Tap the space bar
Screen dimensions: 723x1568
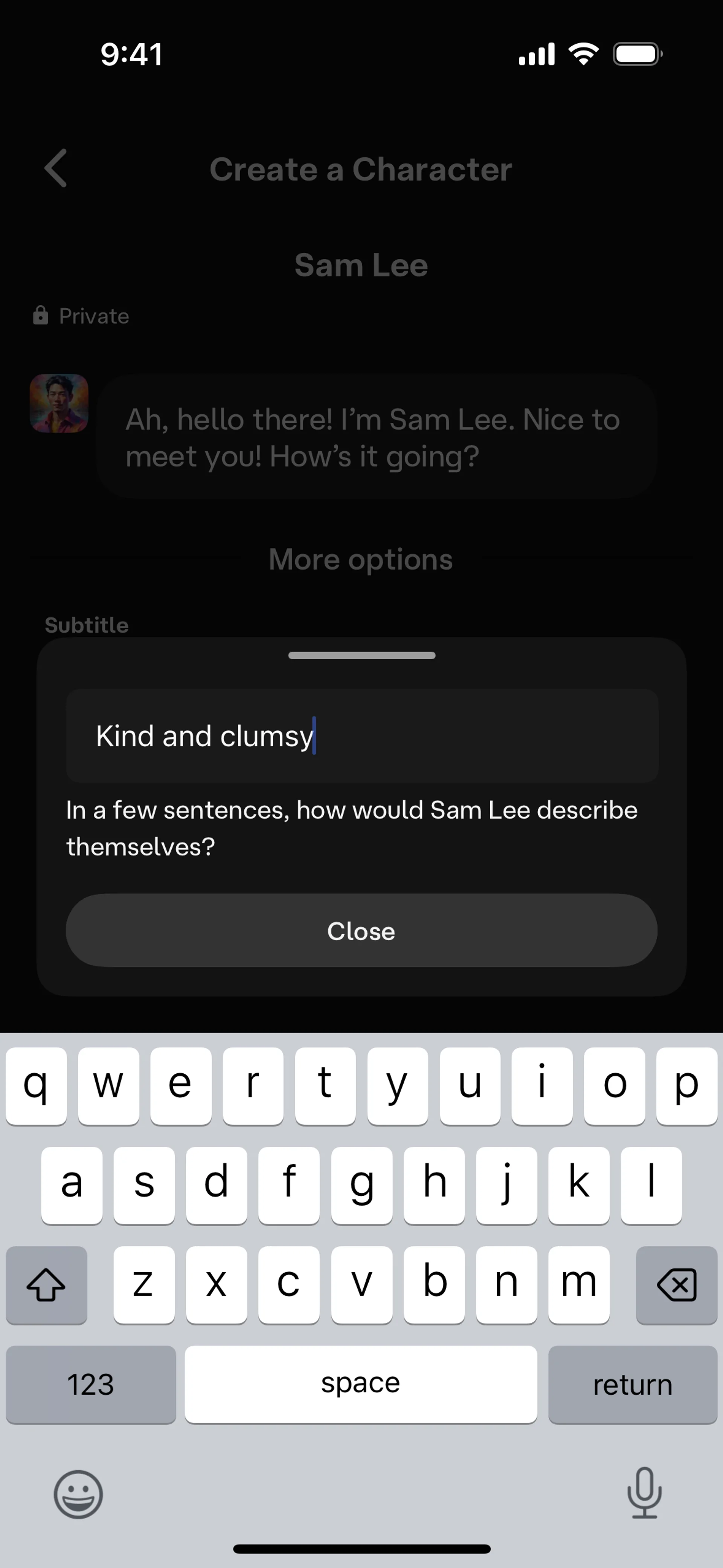coord(360,1384)
